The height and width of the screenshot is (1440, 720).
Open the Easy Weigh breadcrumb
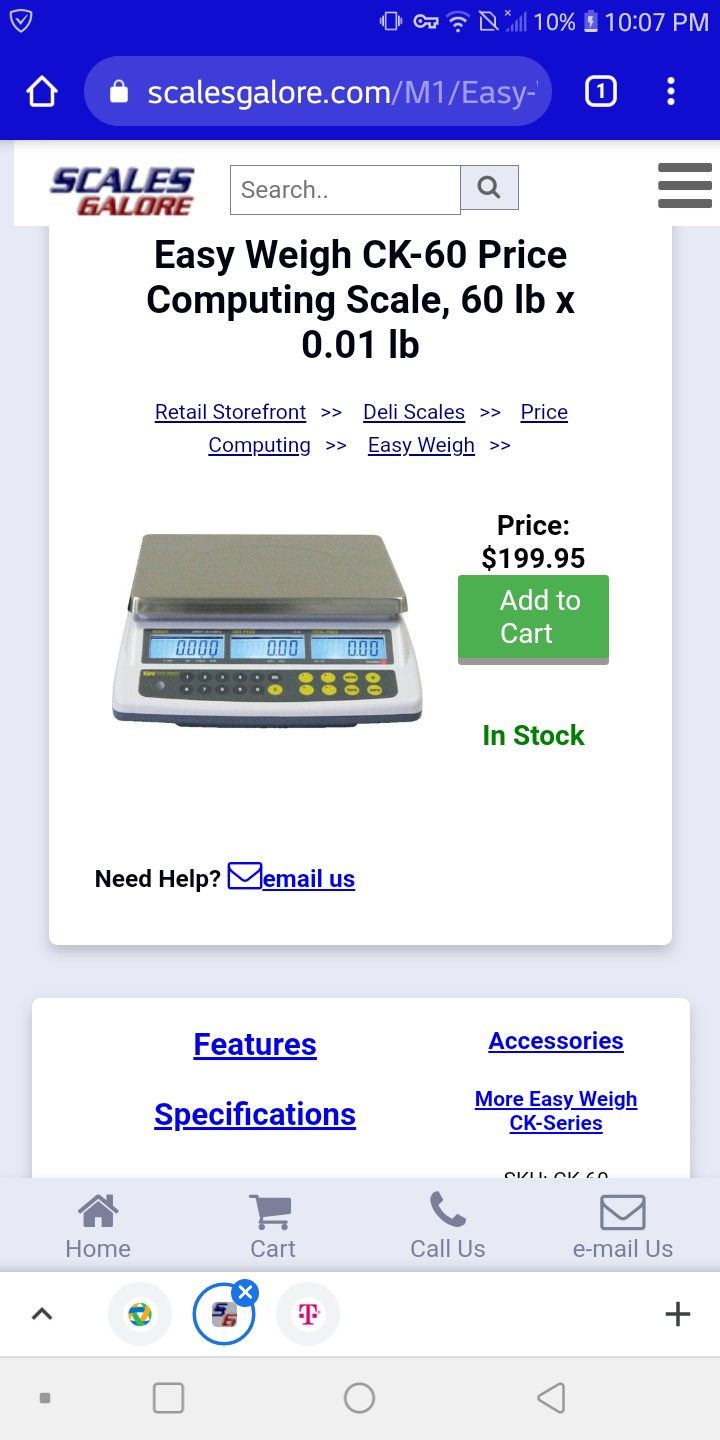point(421,445)
